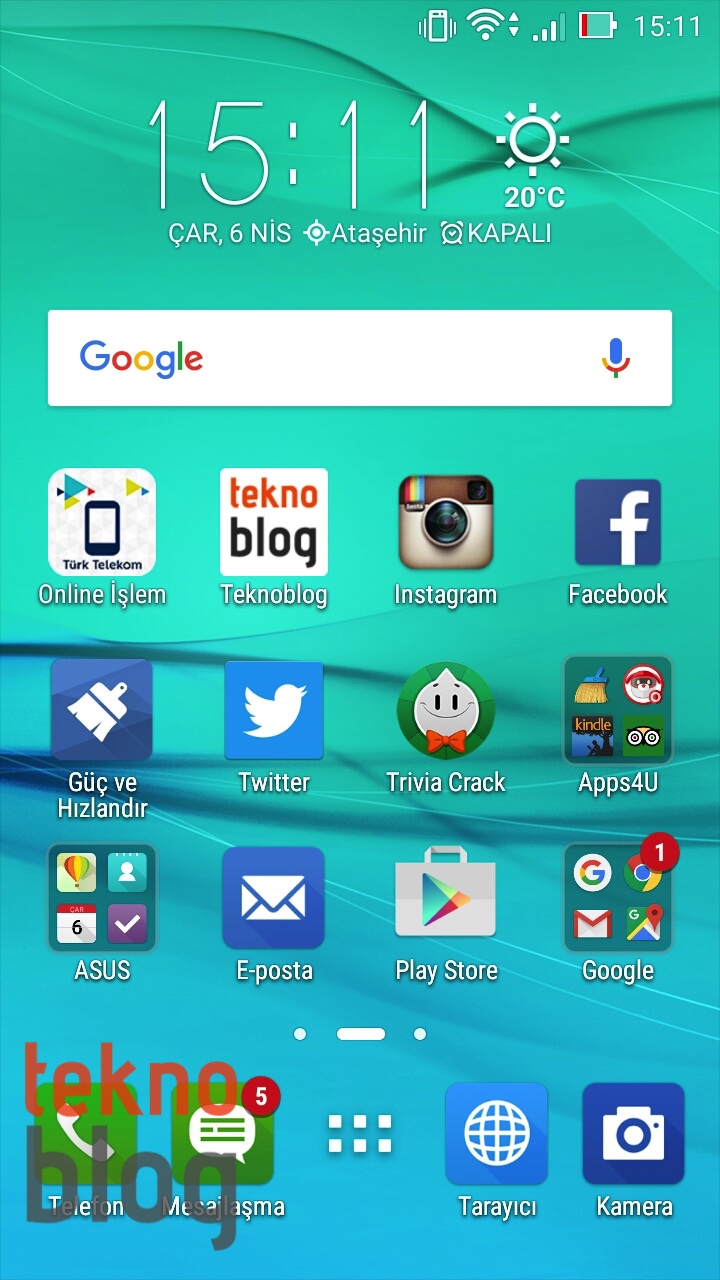Image resolution: width=720 pixels, height=1280 pixels.
Task: Launch the Facebook app
Action: [x=618, y=522]
